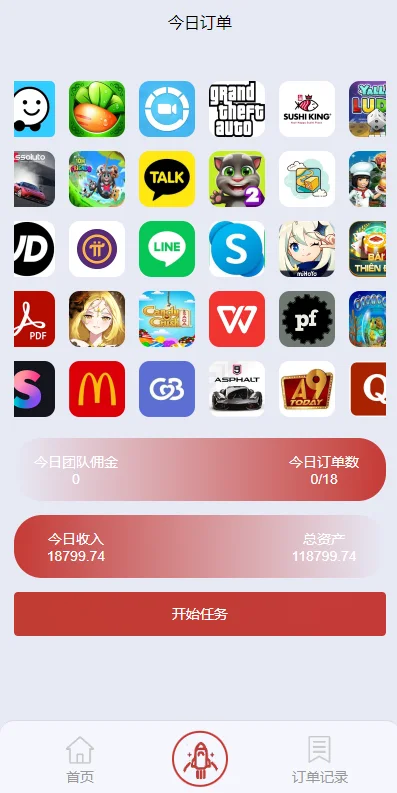Go to the 首页 tab
The width and height of the screenshot is (397, 793).
(80, 760)
